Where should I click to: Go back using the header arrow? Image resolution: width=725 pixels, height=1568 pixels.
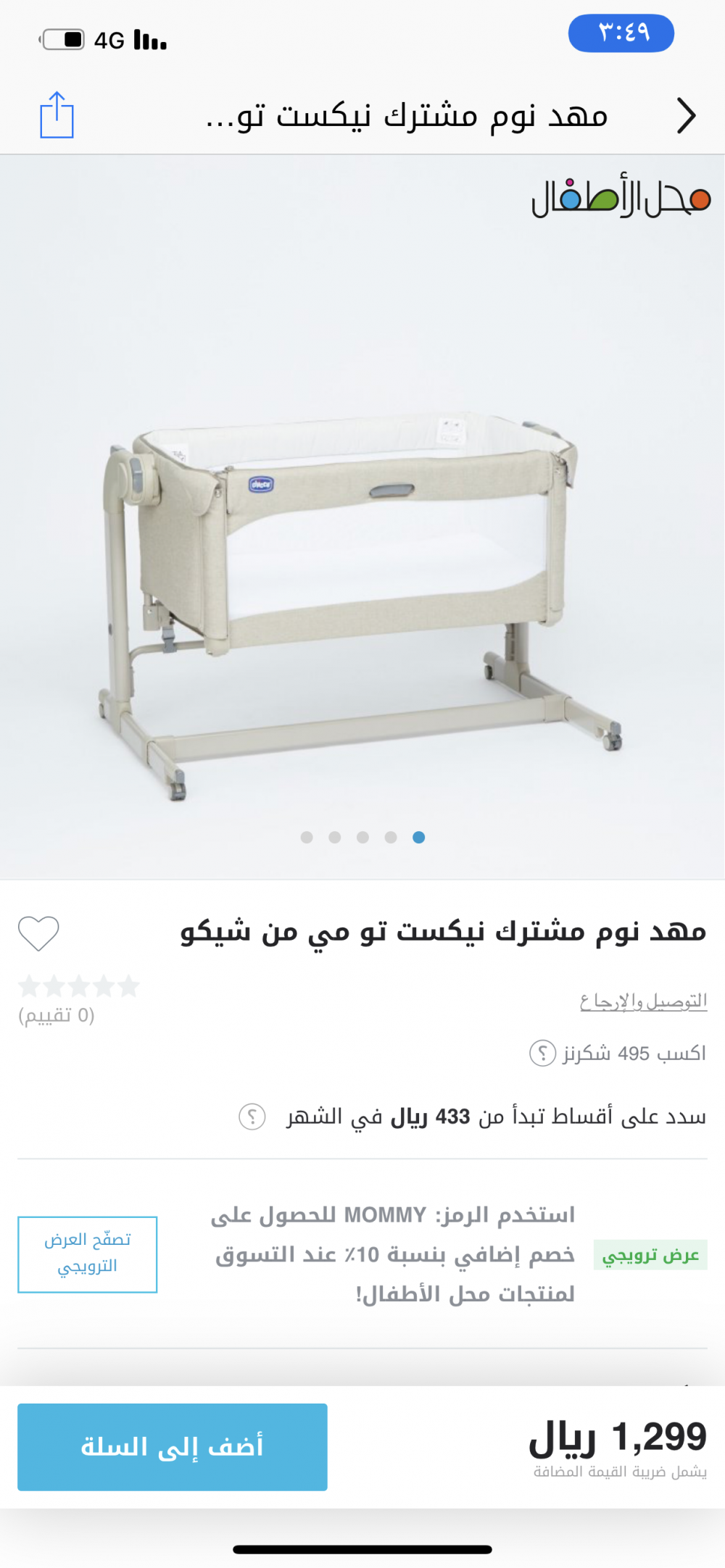686,116
